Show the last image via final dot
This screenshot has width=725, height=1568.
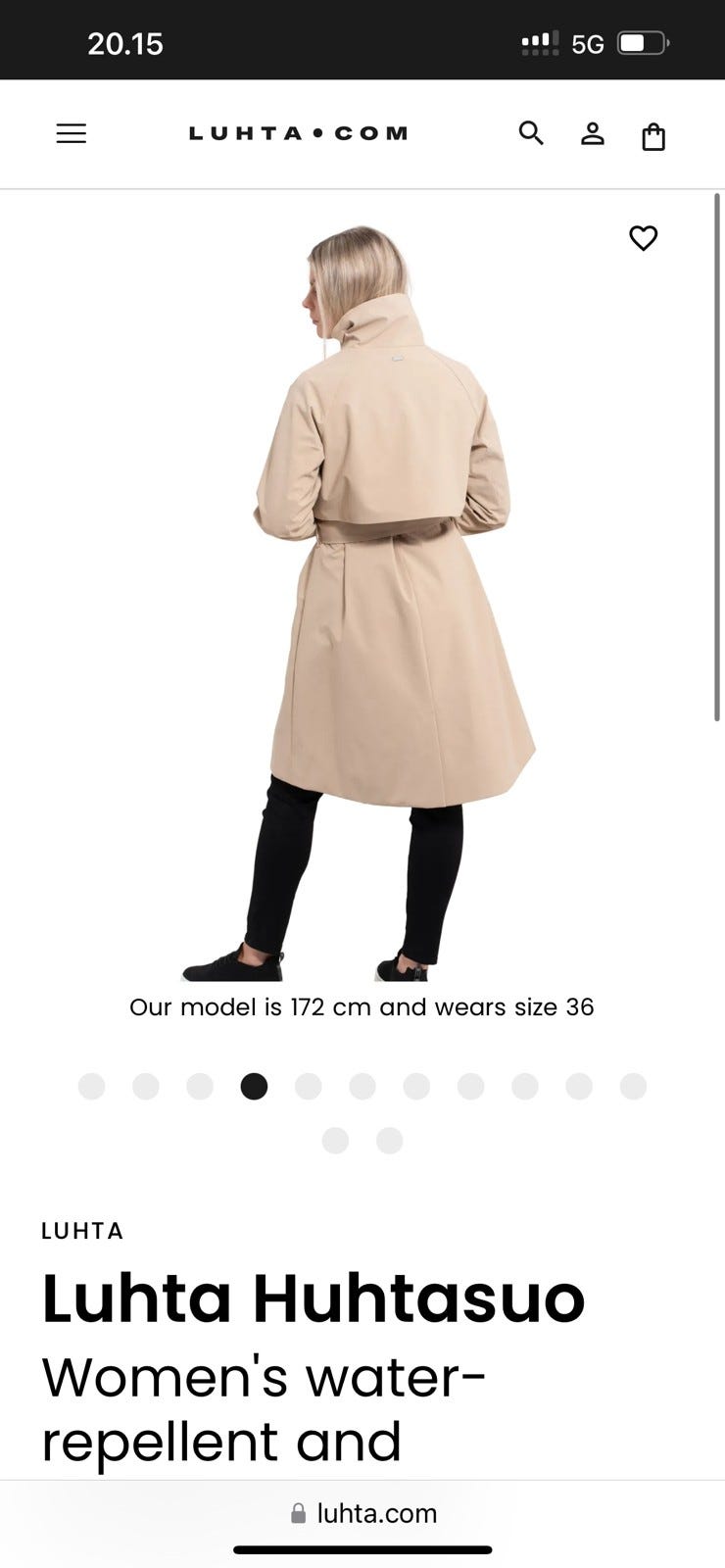390,1141
